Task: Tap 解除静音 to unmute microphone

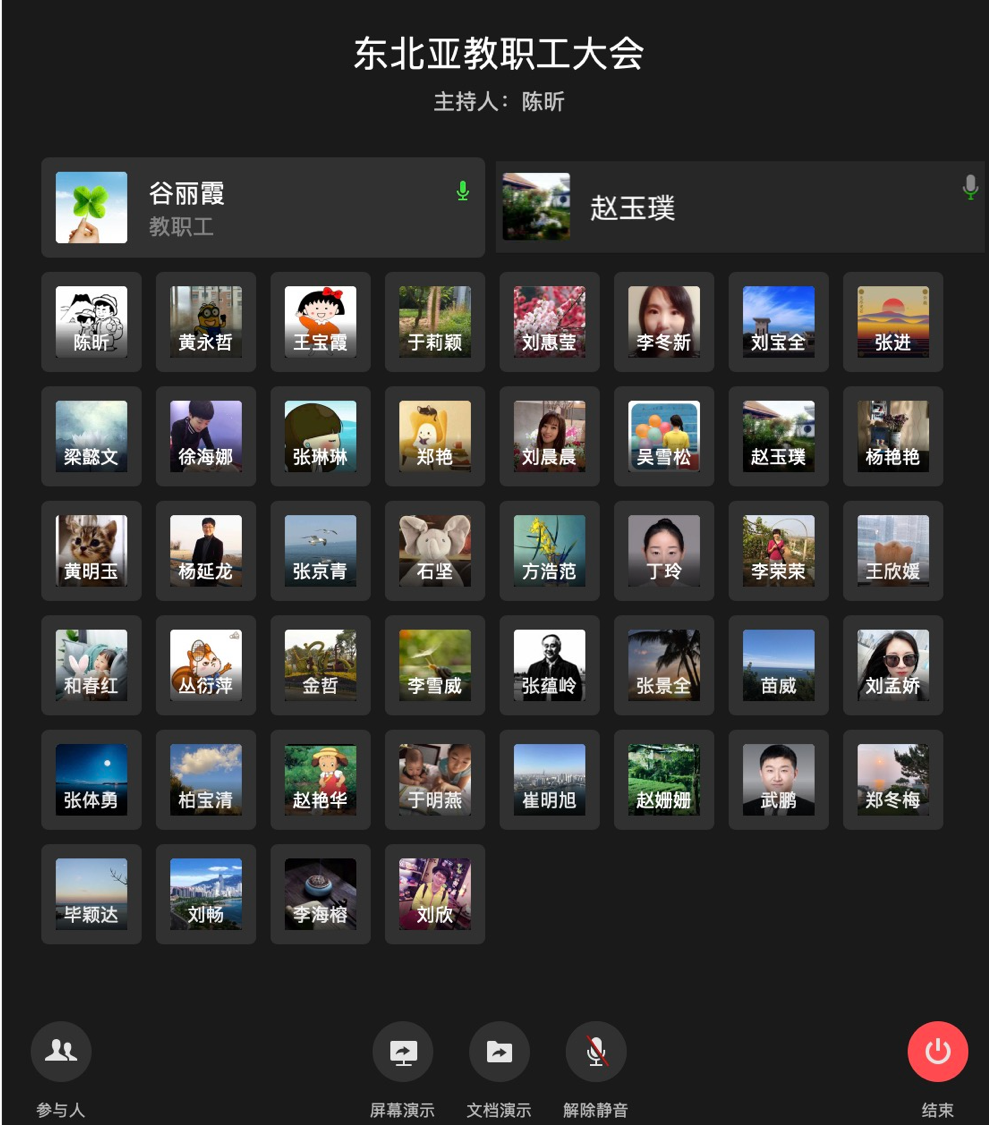Action: coord(596,1051)
